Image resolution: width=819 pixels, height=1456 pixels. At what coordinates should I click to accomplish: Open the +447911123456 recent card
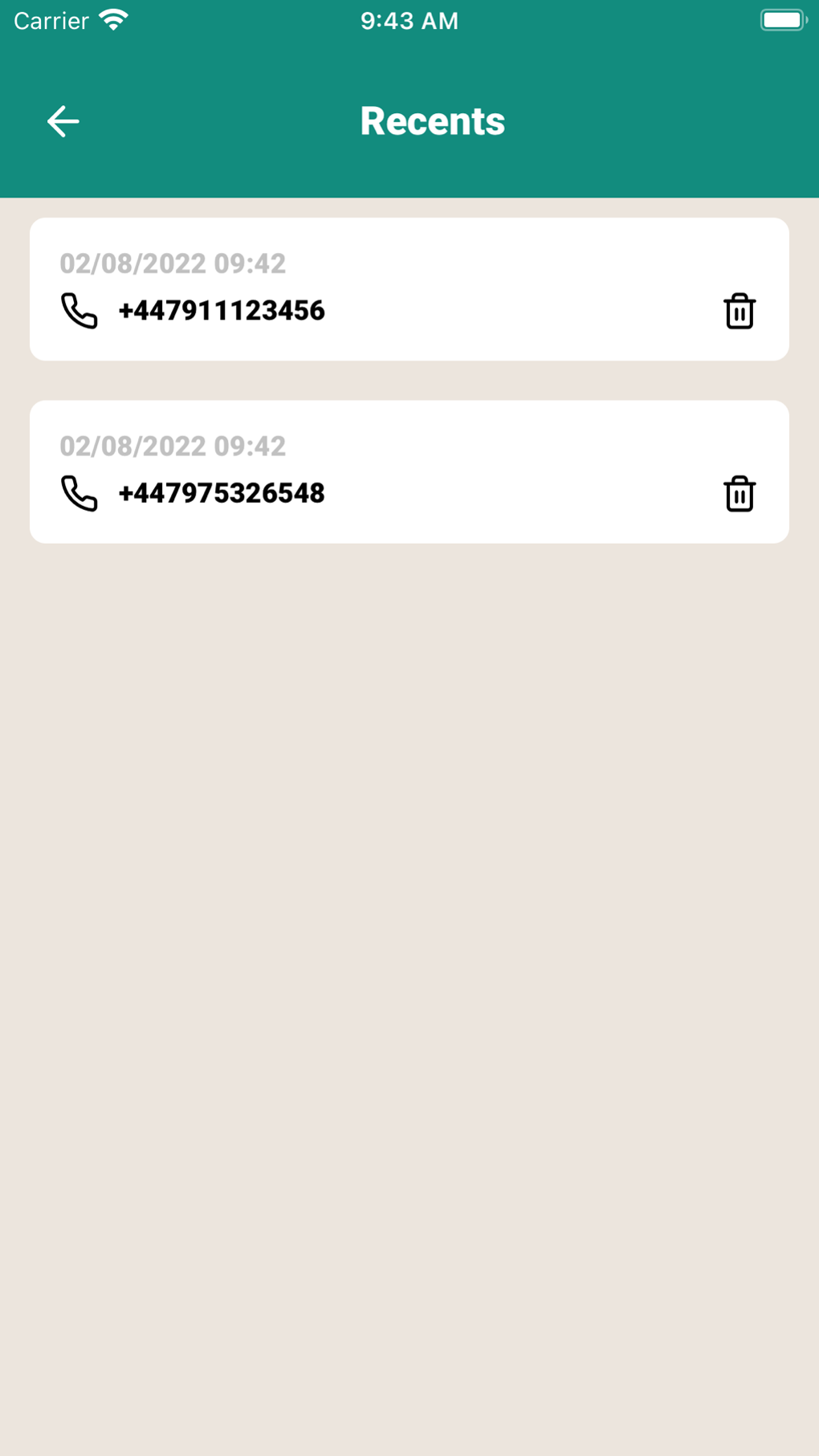point(409,289)
